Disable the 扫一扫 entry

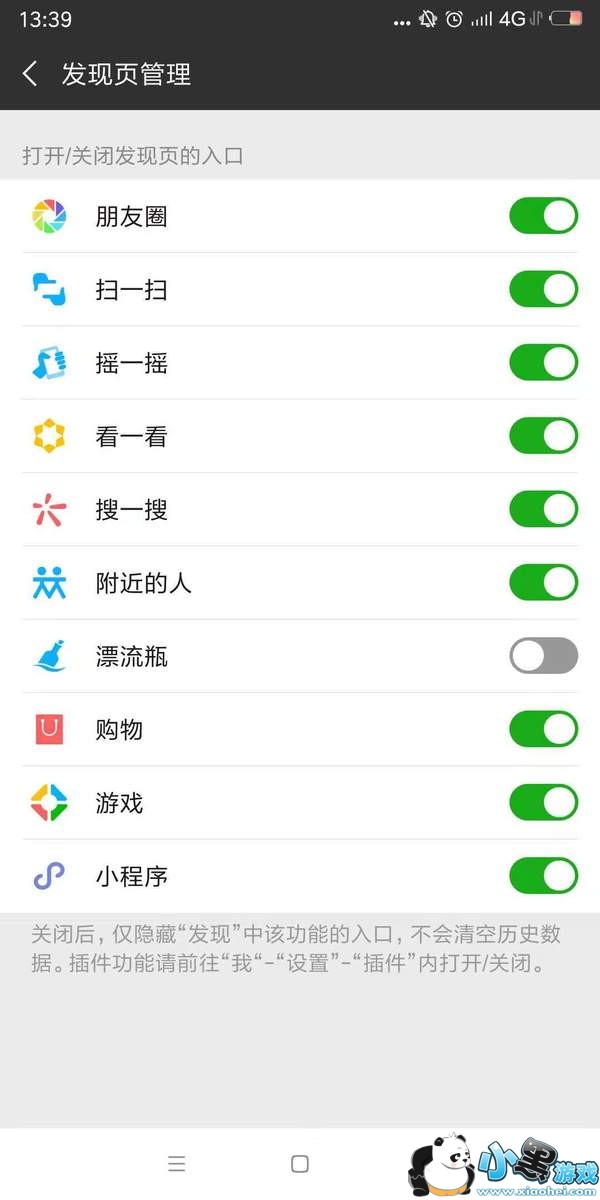(543, 289)
